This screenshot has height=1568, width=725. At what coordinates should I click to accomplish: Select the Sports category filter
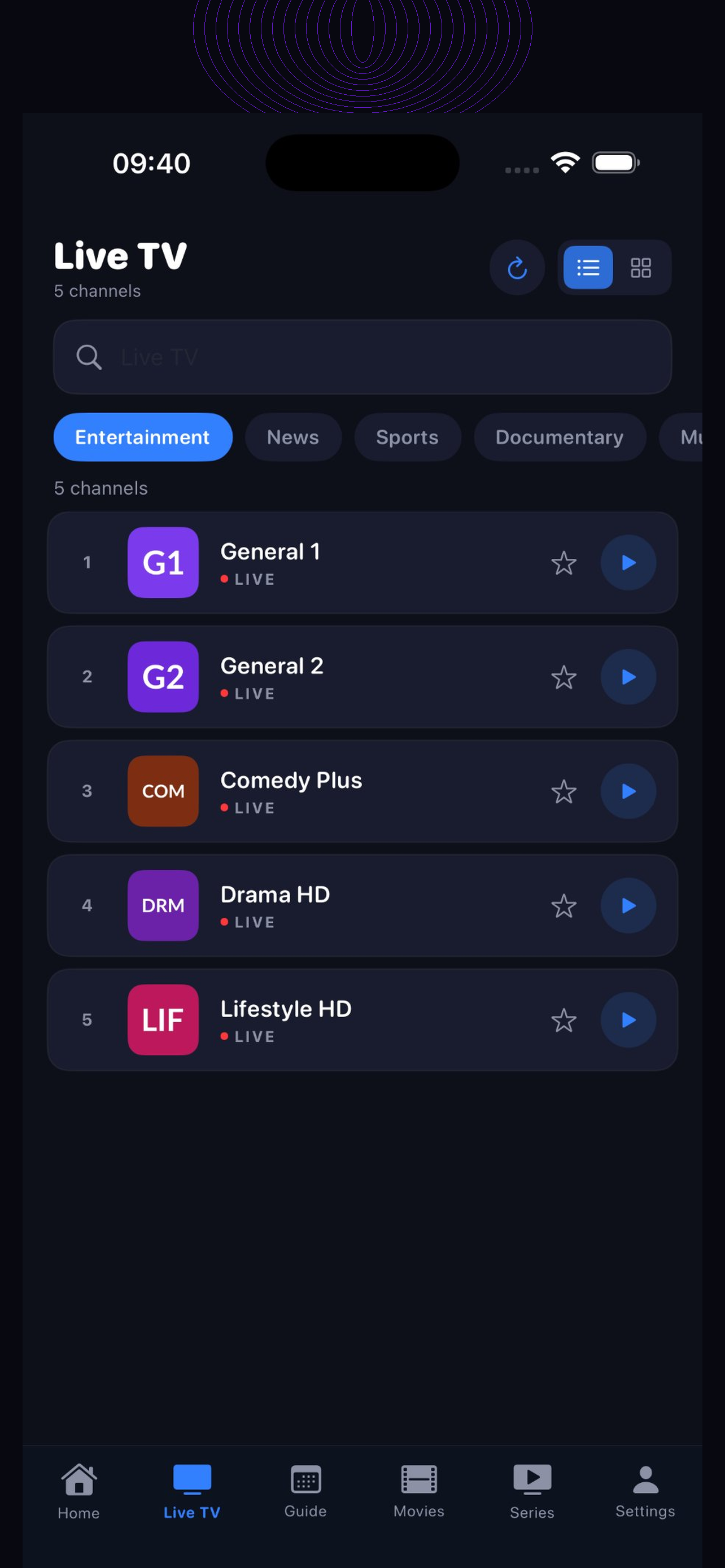pos(407,436)
